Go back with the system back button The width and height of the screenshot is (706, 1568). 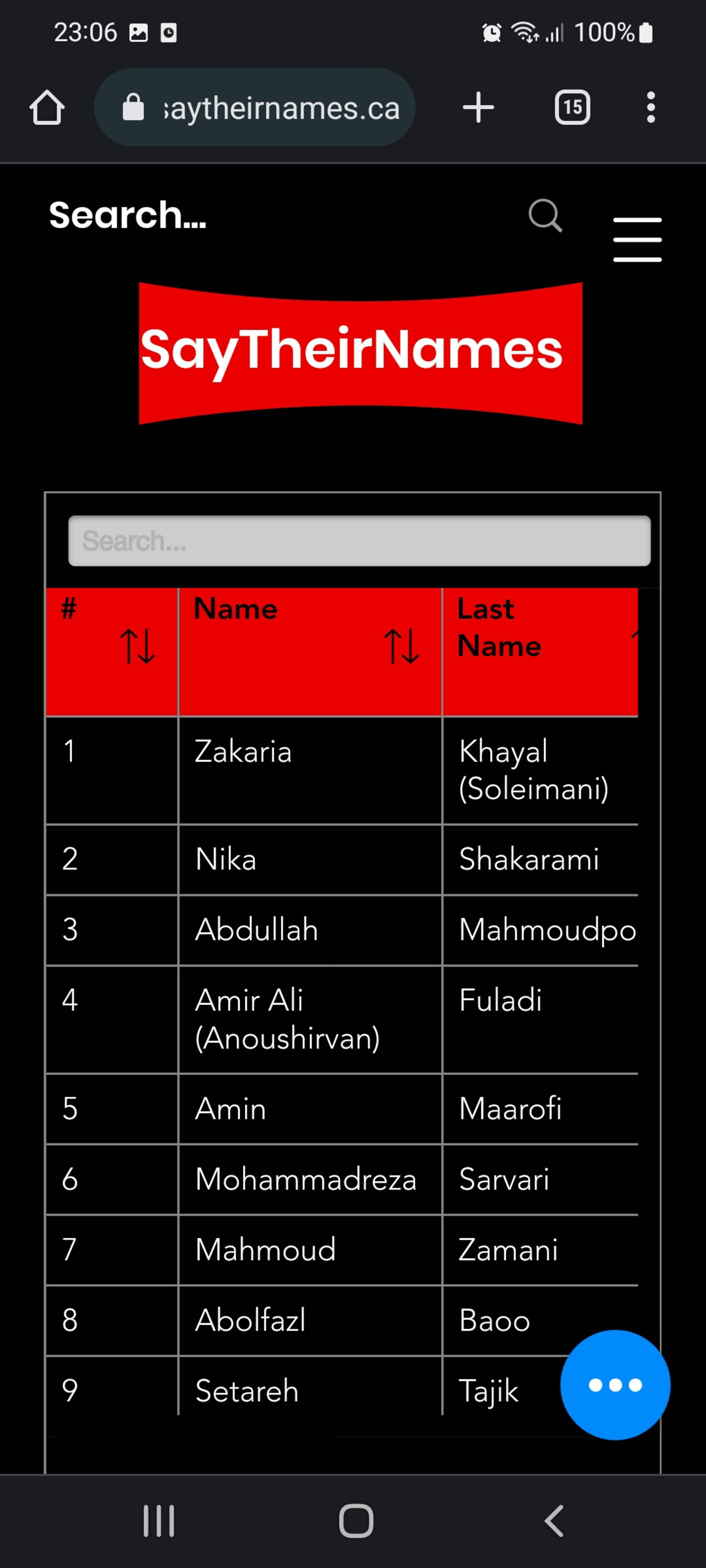554,1521
